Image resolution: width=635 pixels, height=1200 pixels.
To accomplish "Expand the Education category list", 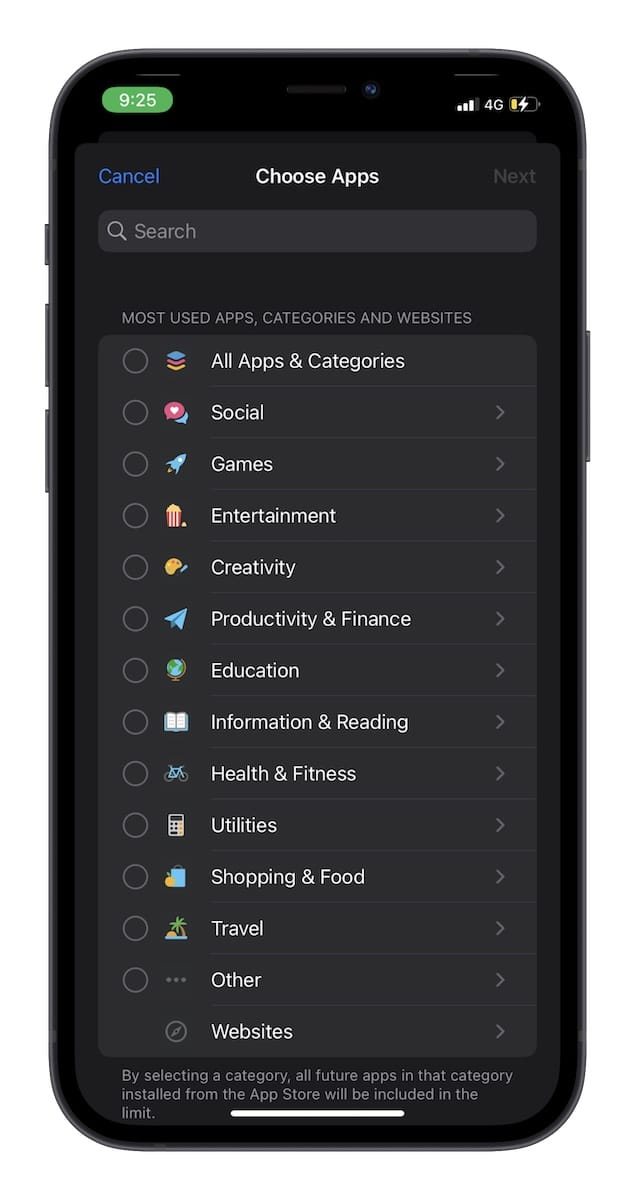I will (499, 670).
